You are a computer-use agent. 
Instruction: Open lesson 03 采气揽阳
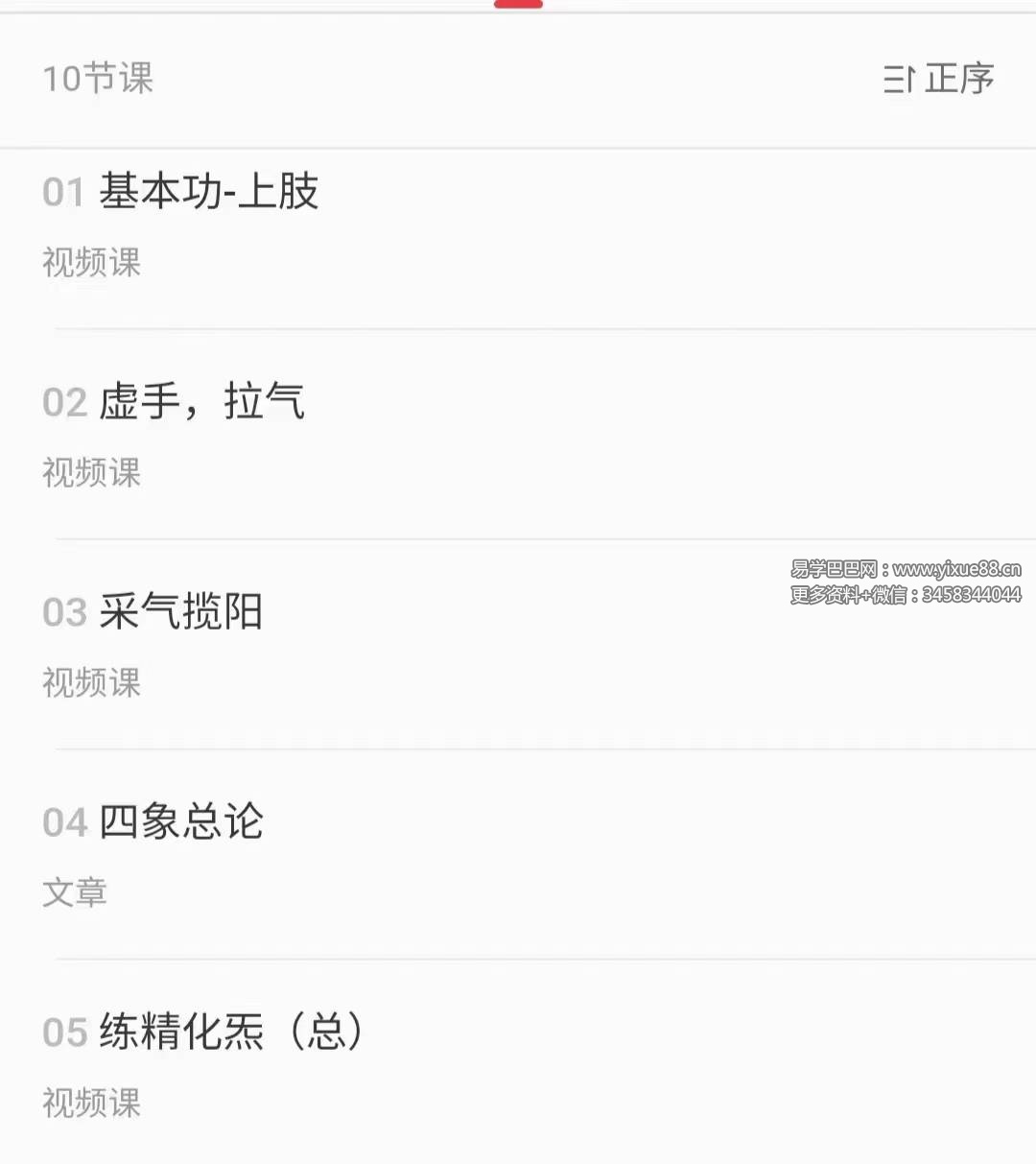(180, 612)
